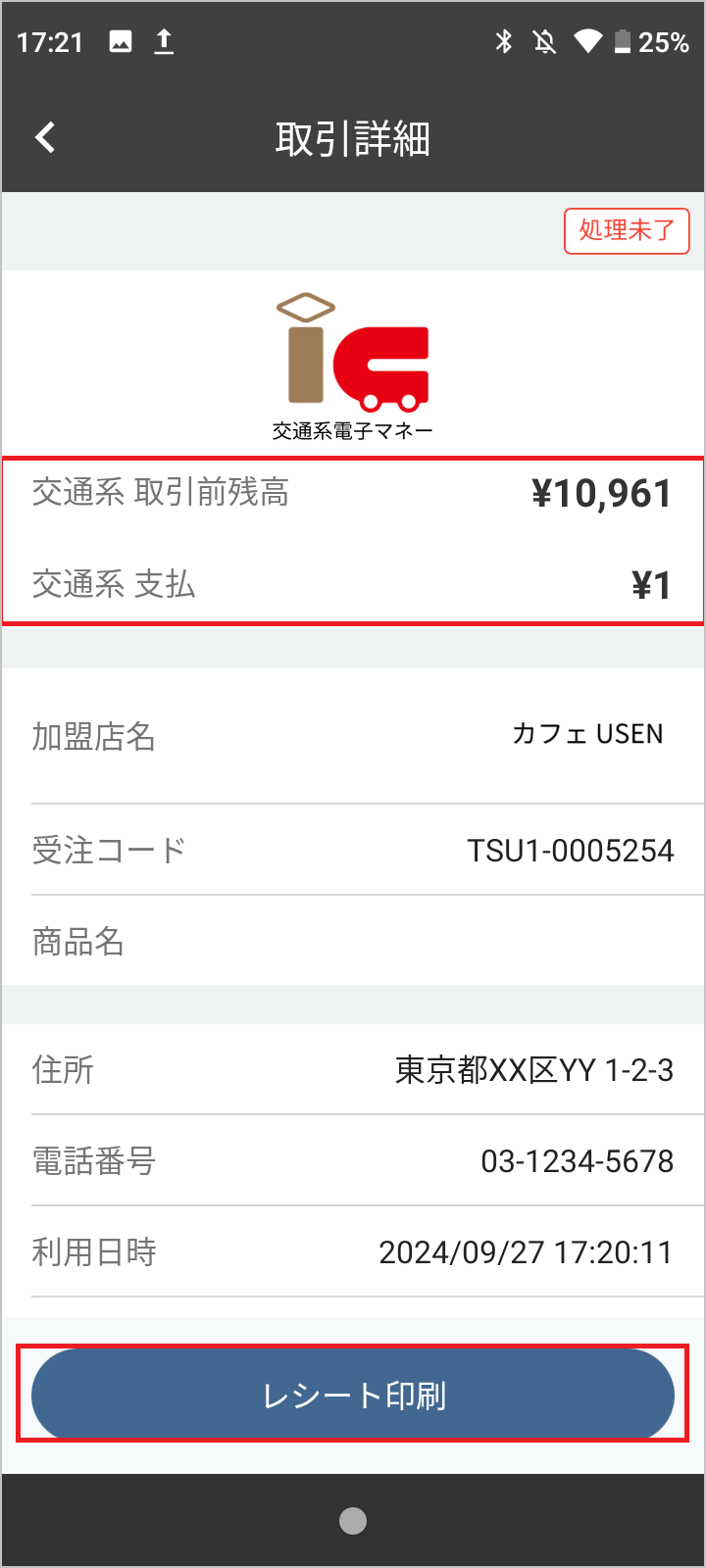
Task: Tap the レシート印刷 button
Action: (353, 1395)
